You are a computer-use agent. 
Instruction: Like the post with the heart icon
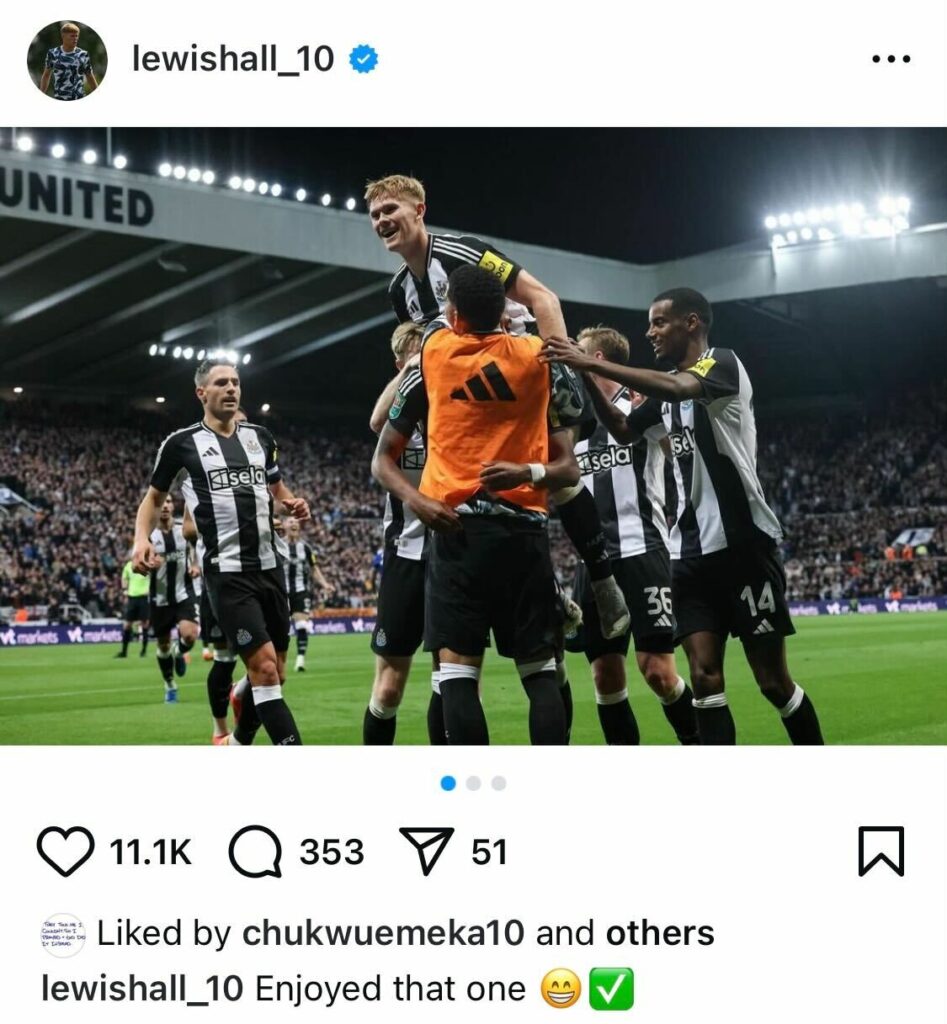click(x=66, y=852)
